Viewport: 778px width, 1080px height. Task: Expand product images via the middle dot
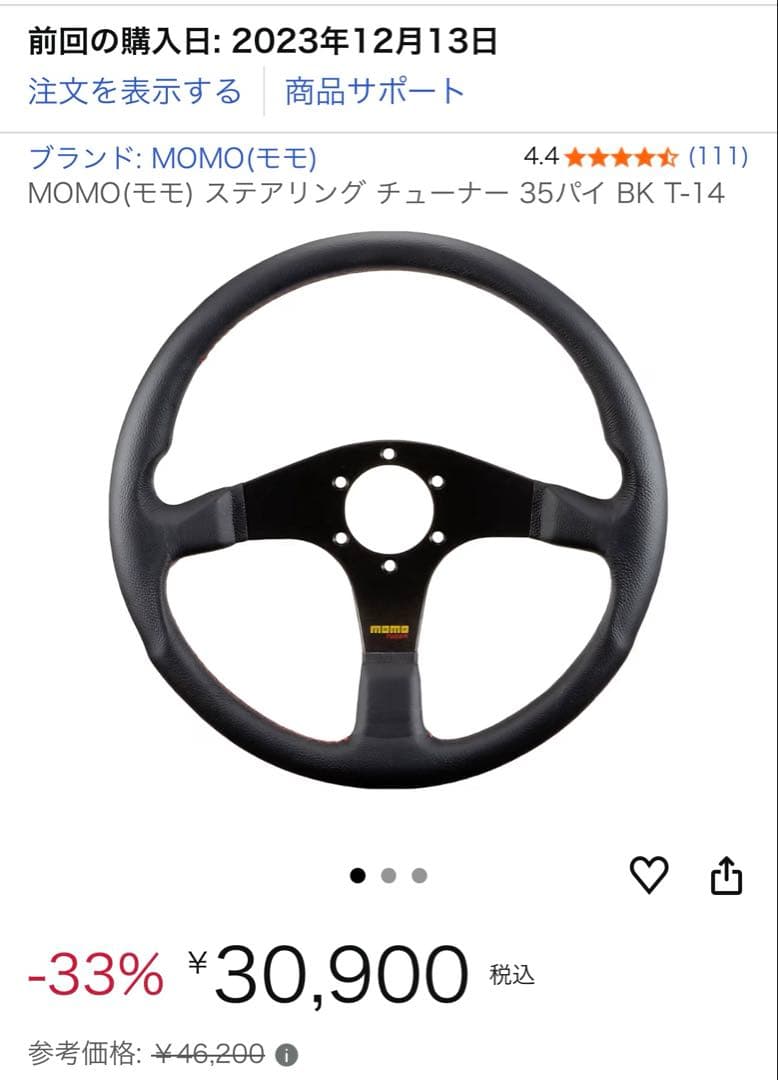(x=387, y=874)
